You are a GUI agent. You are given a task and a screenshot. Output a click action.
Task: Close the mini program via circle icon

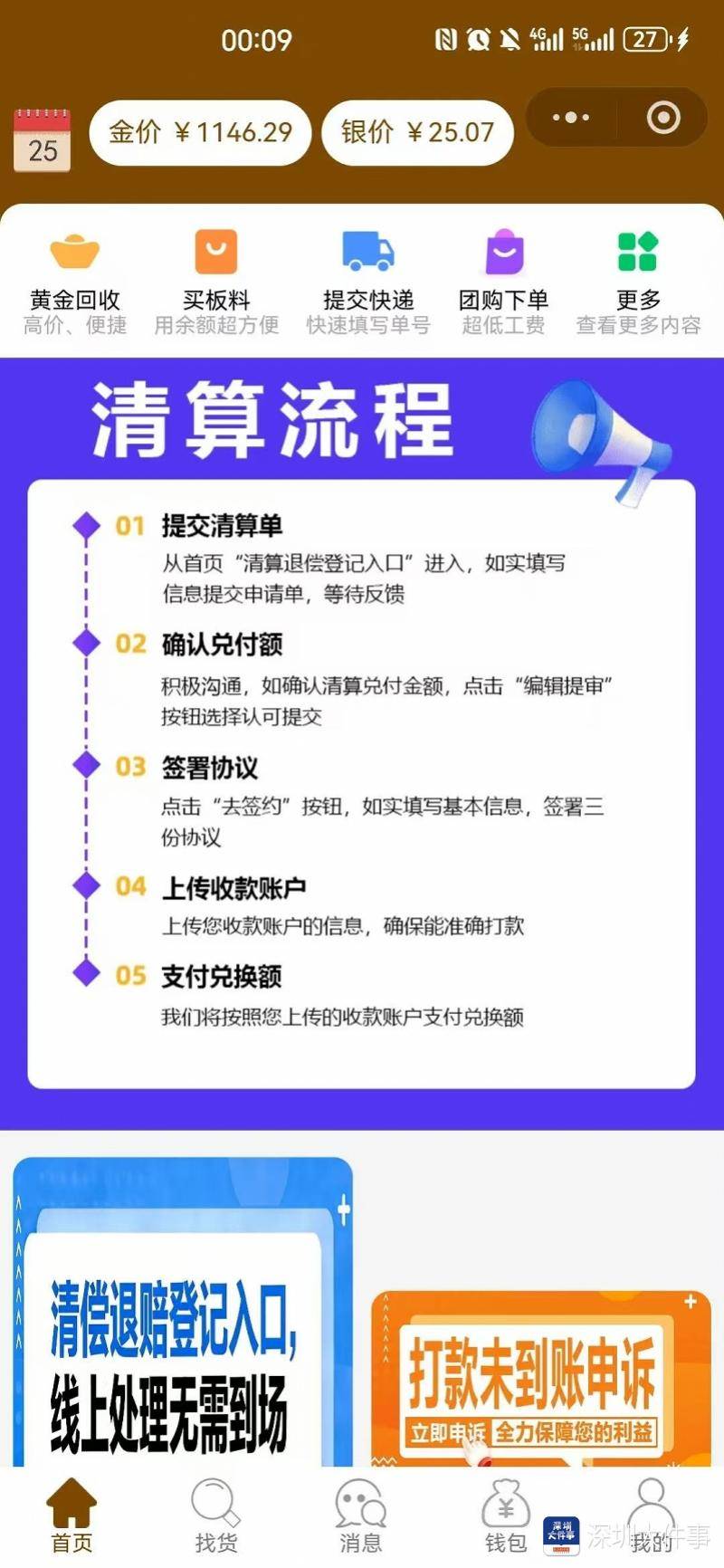663,118
